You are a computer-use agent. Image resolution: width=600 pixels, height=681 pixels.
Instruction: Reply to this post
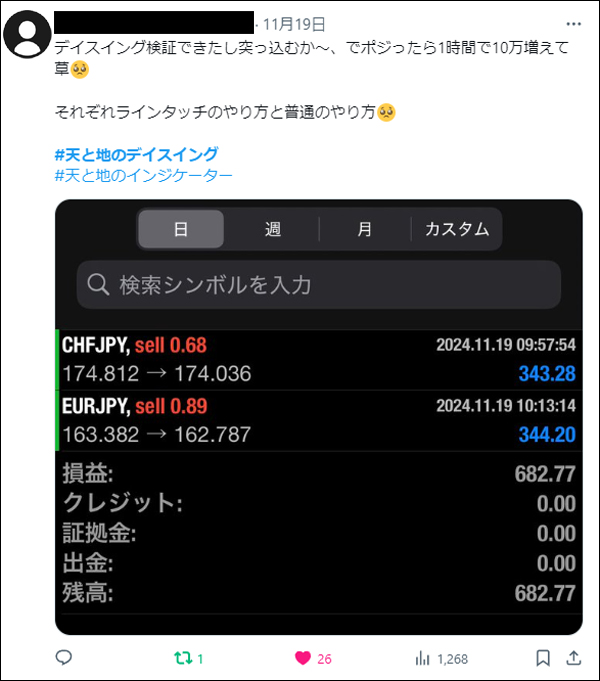64,658
